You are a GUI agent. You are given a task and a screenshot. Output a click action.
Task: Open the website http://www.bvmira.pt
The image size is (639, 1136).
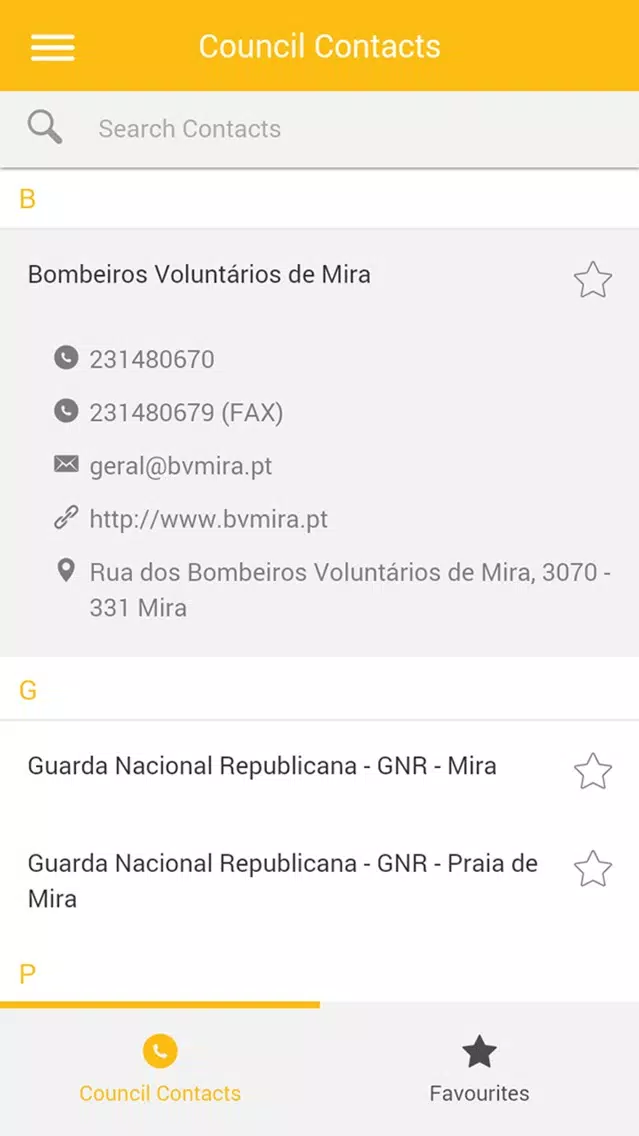(x=208, y=519)
